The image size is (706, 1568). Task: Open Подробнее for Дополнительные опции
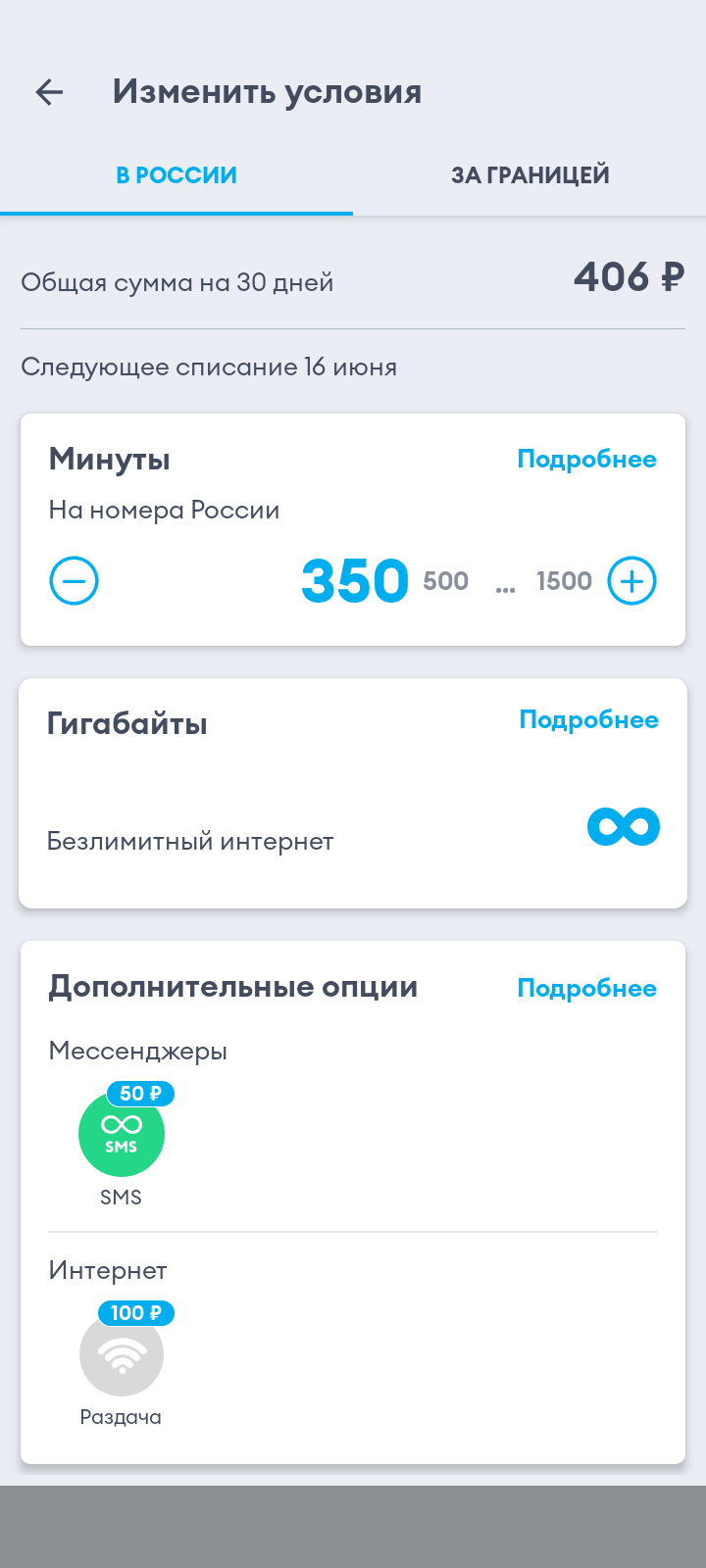click(586, 989)
